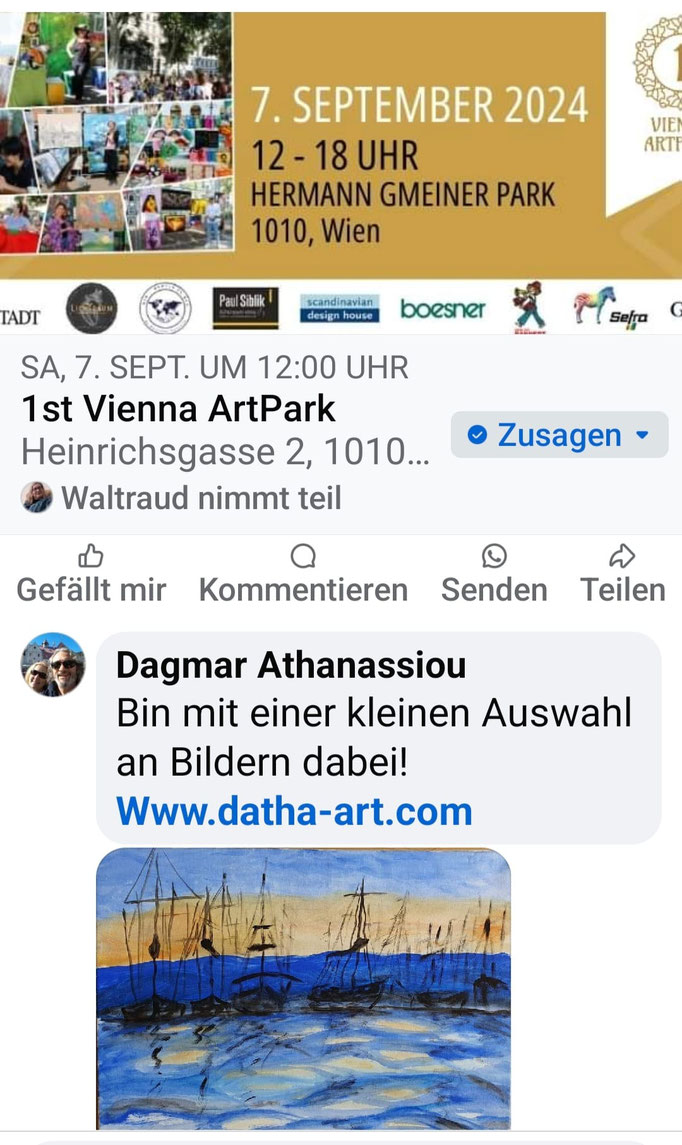Tap Kommentieren to comment on the post

(x=303, y=575)
